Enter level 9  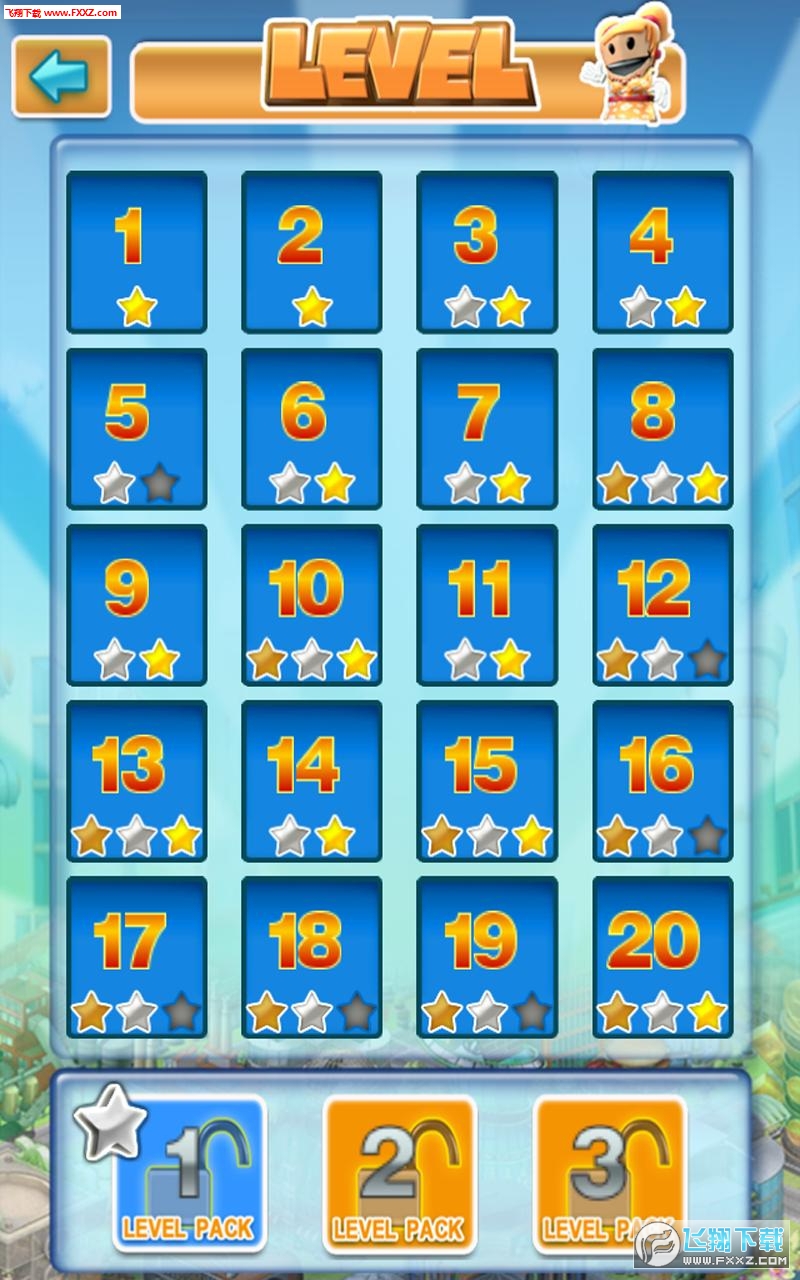pos(136,604)
